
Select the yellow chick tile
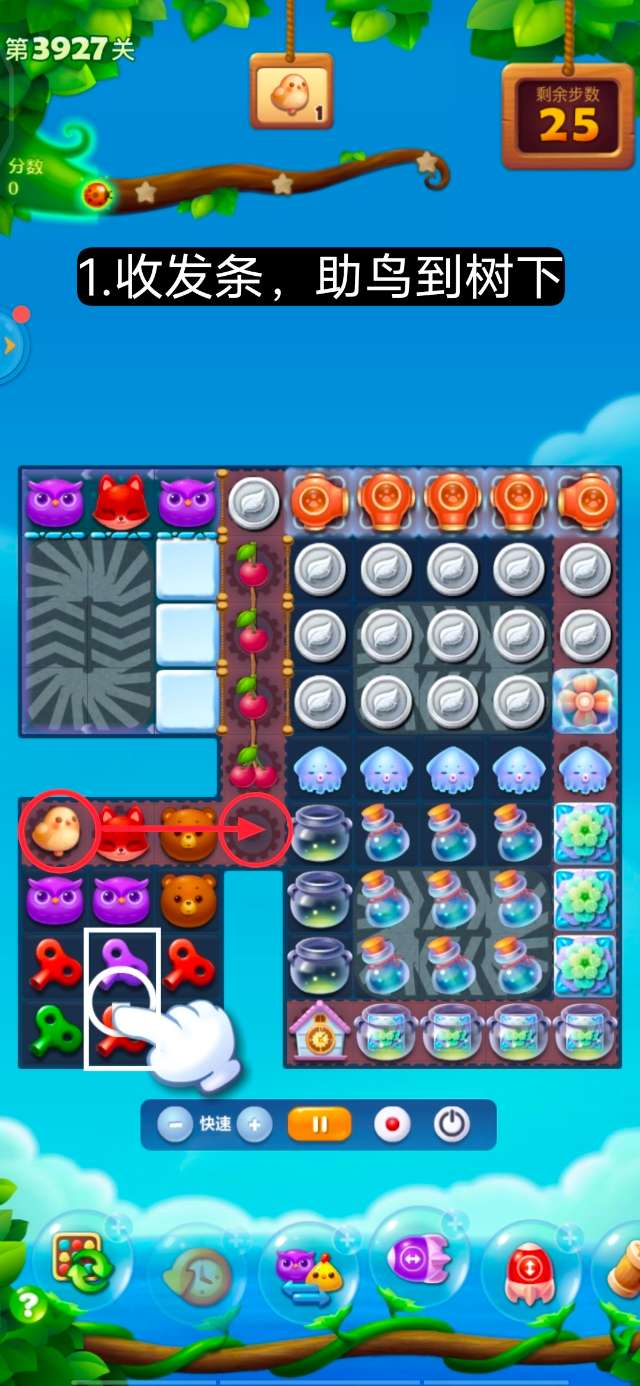point(54,831)
